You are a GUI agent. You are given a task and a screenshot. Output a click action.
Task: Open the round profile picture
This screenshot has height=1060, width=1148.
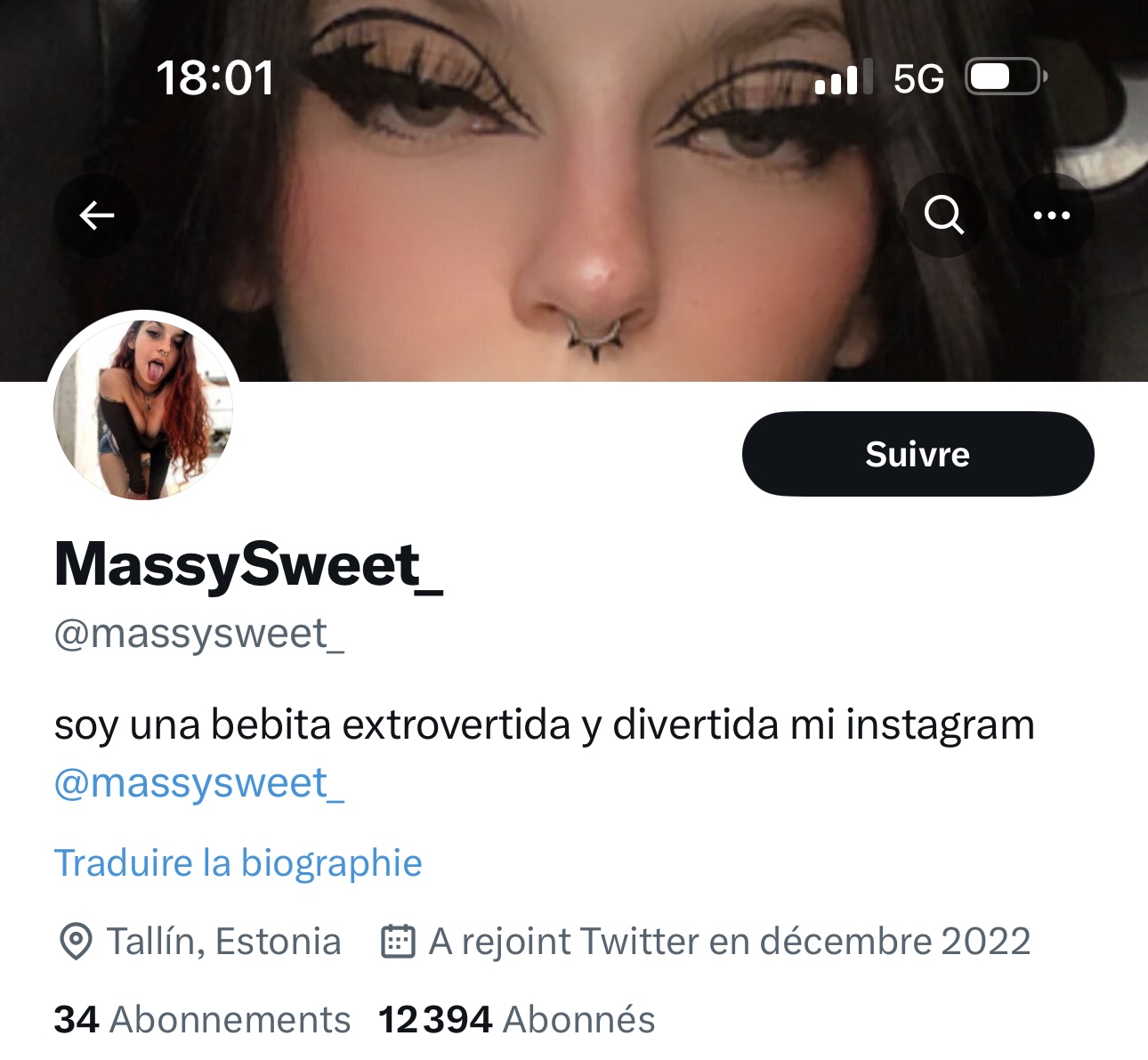click(143, 408)
